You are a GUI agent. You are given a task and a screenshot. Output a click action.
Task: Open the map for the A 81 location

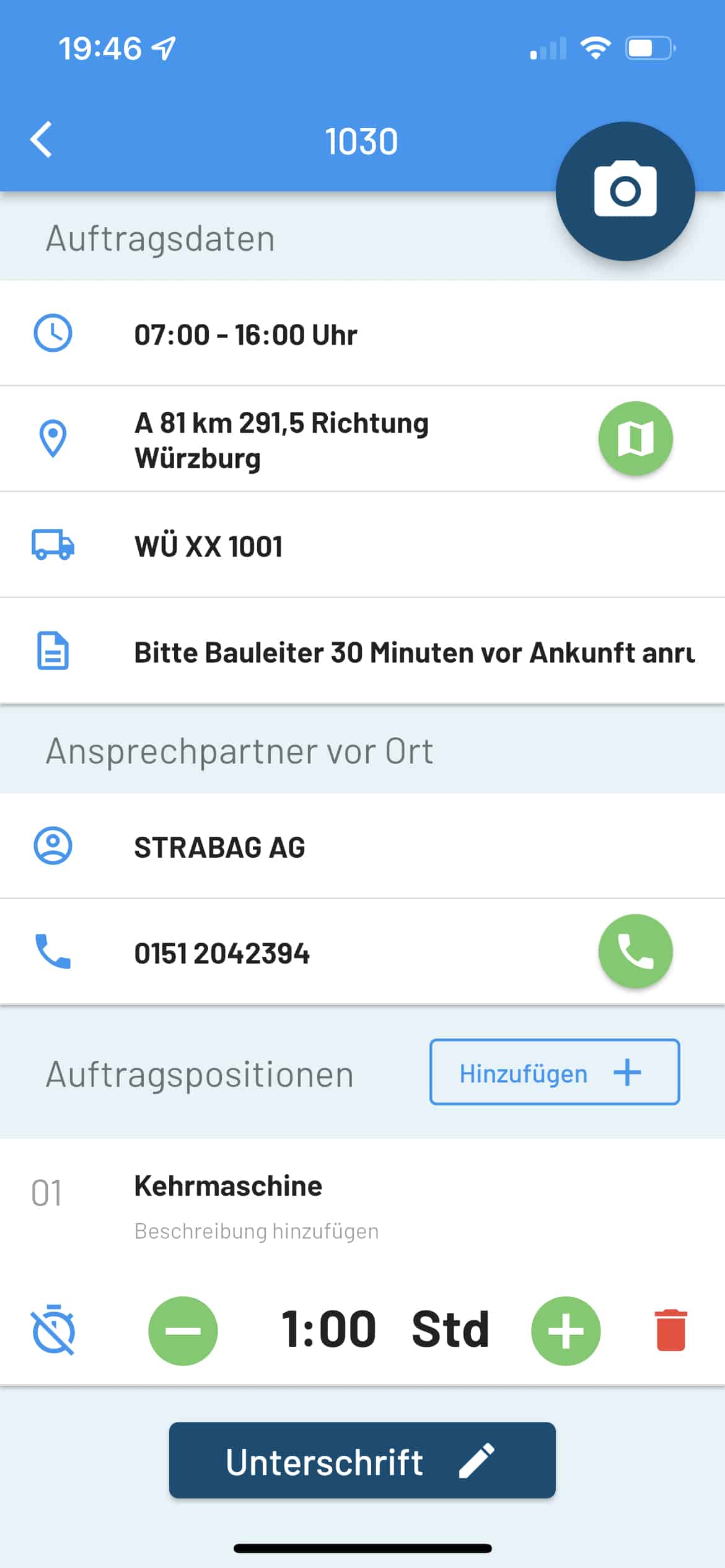[x=635, y=438]
